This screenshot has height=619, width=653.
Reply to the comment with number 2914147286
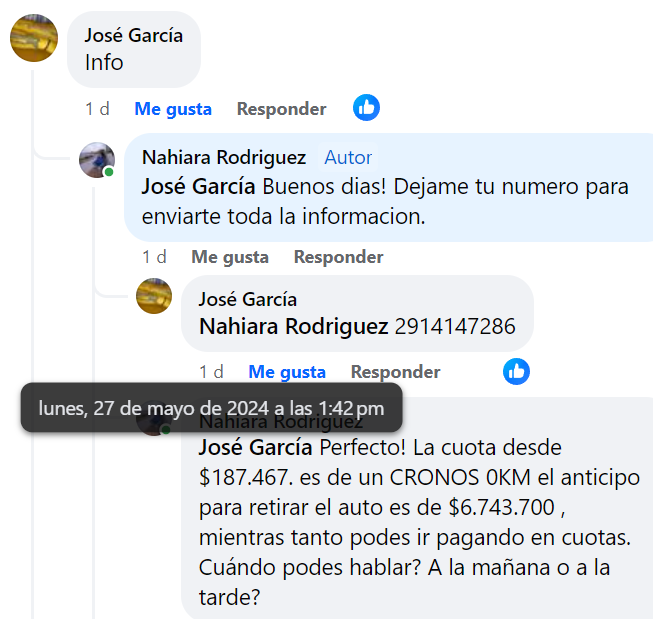click(395, 372)
